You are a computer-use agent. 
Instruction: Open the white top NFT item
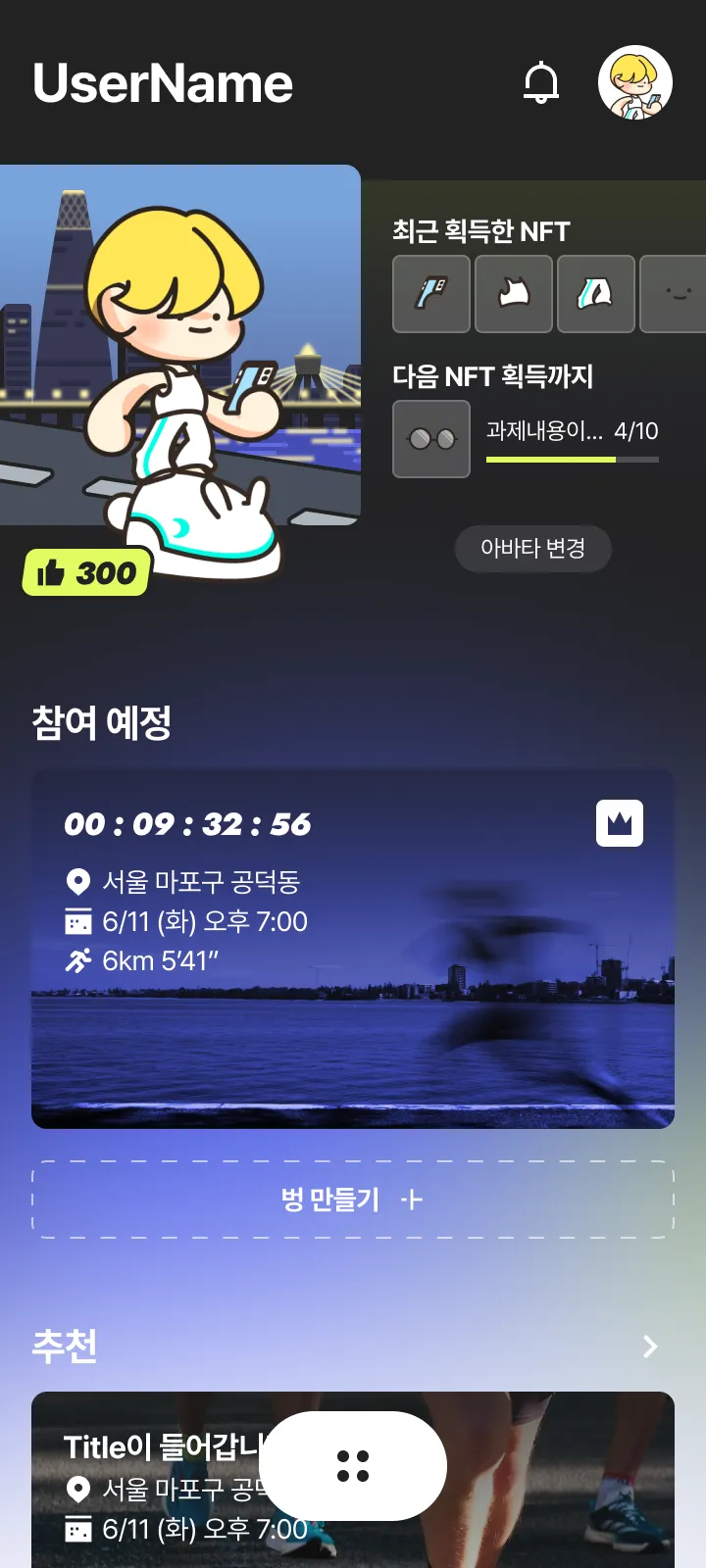514,294
